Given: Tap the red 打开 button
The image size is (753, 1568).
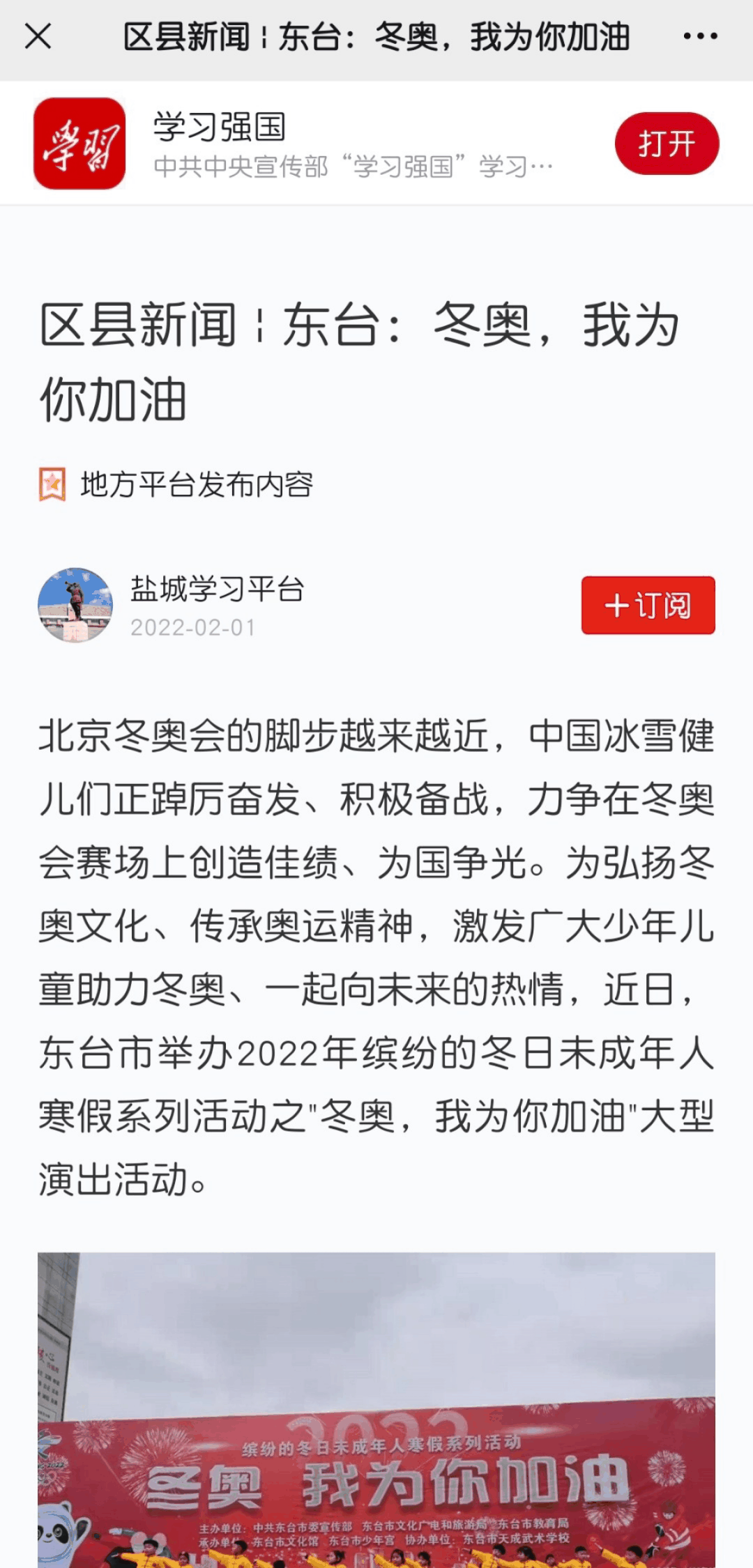Looking at the screenshot, I should click(666, 144).
